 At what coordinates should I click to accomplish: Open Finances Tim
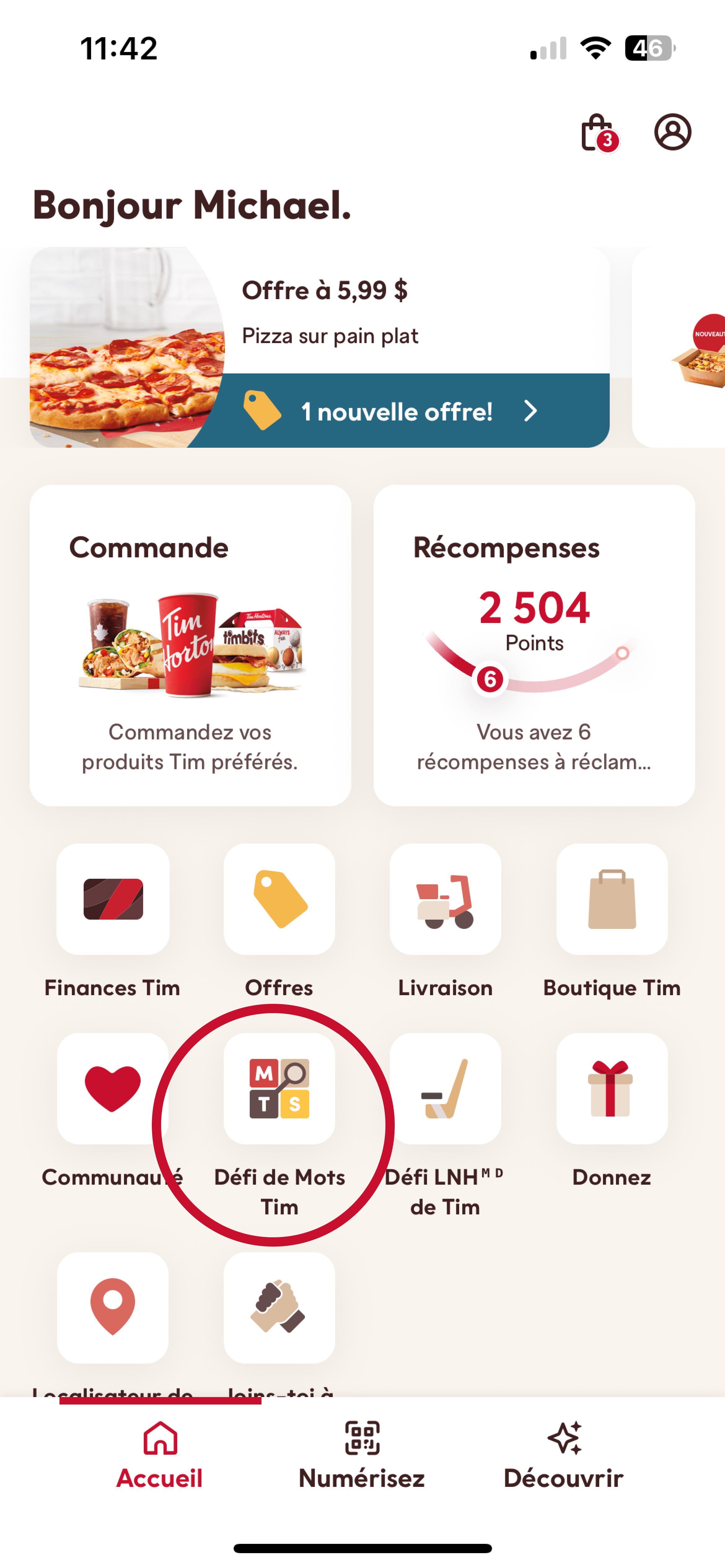(113, 899)
